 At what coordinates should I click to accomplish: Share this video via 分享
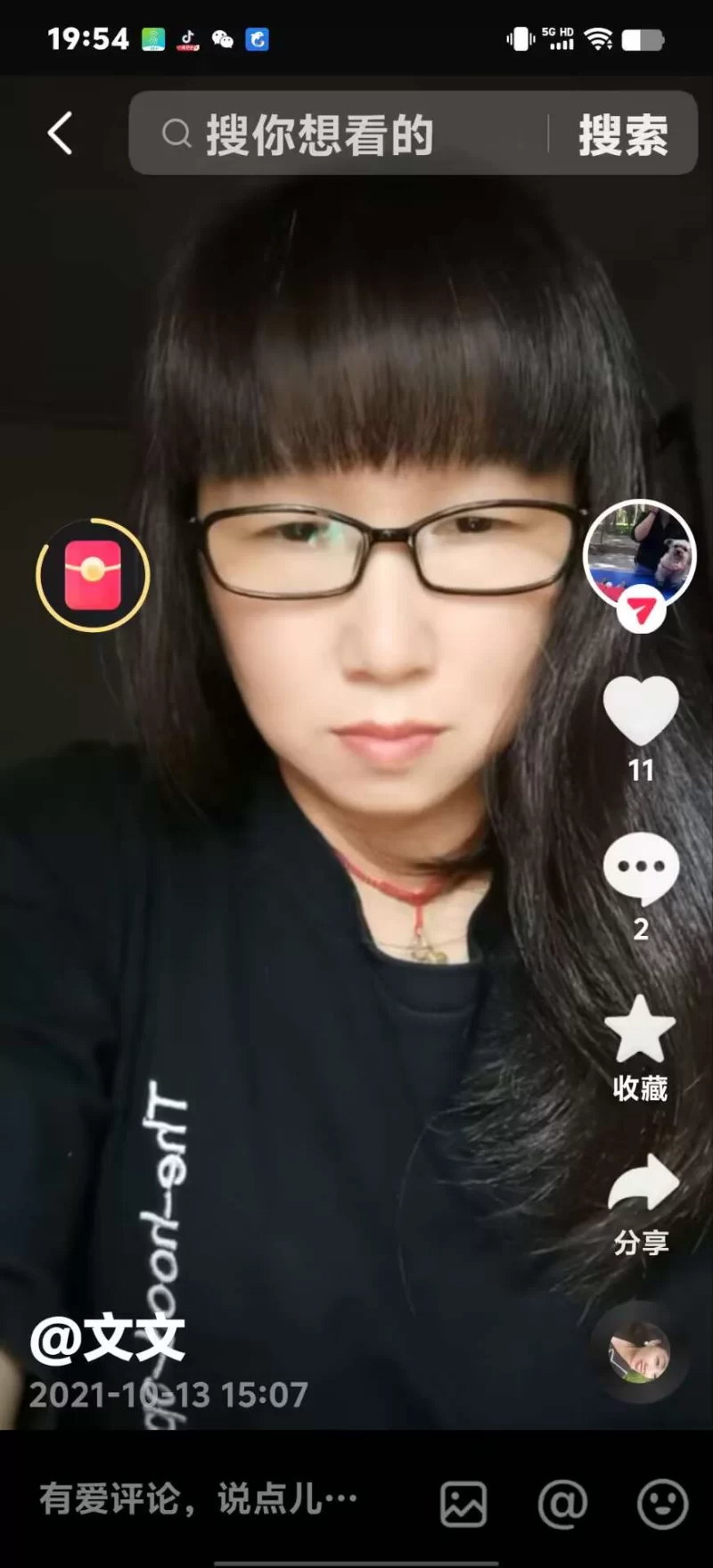coord(642,1186)
